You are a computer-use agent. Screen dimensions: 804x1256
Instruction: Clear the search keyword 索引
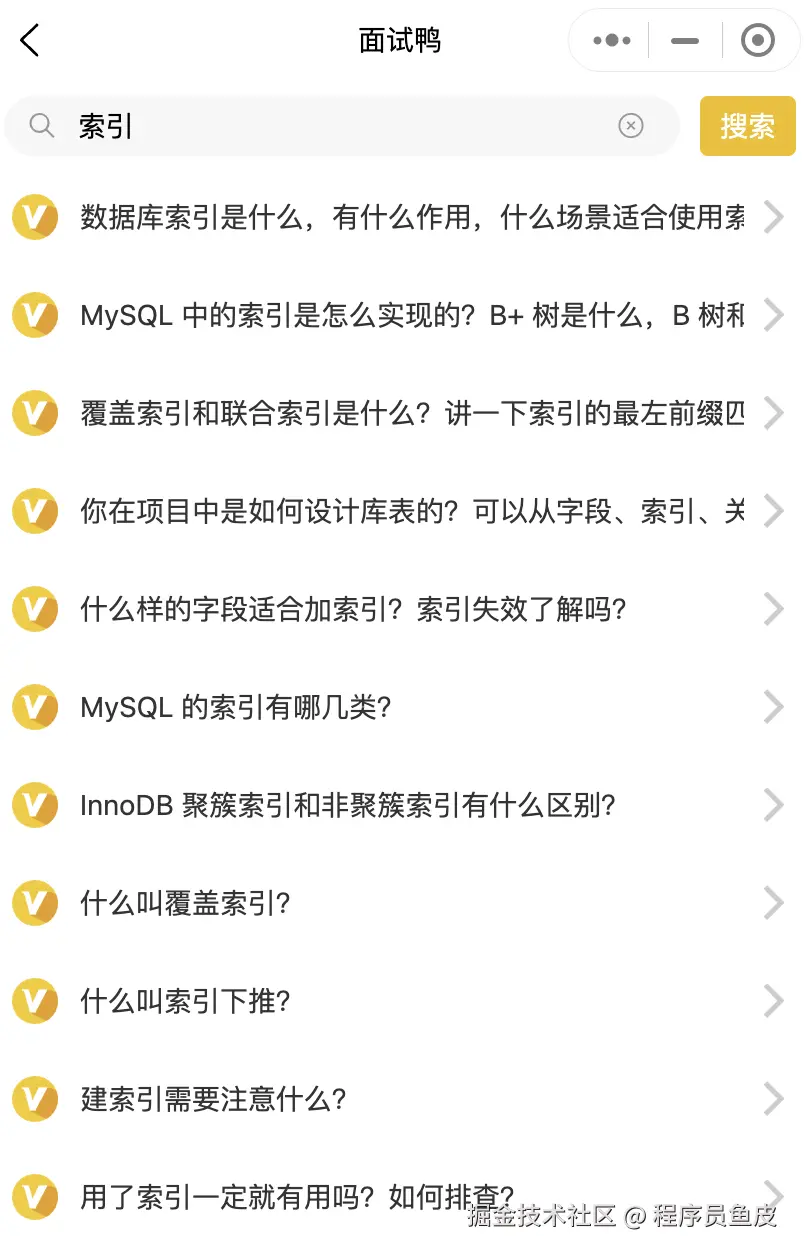[x=630, y=126]
